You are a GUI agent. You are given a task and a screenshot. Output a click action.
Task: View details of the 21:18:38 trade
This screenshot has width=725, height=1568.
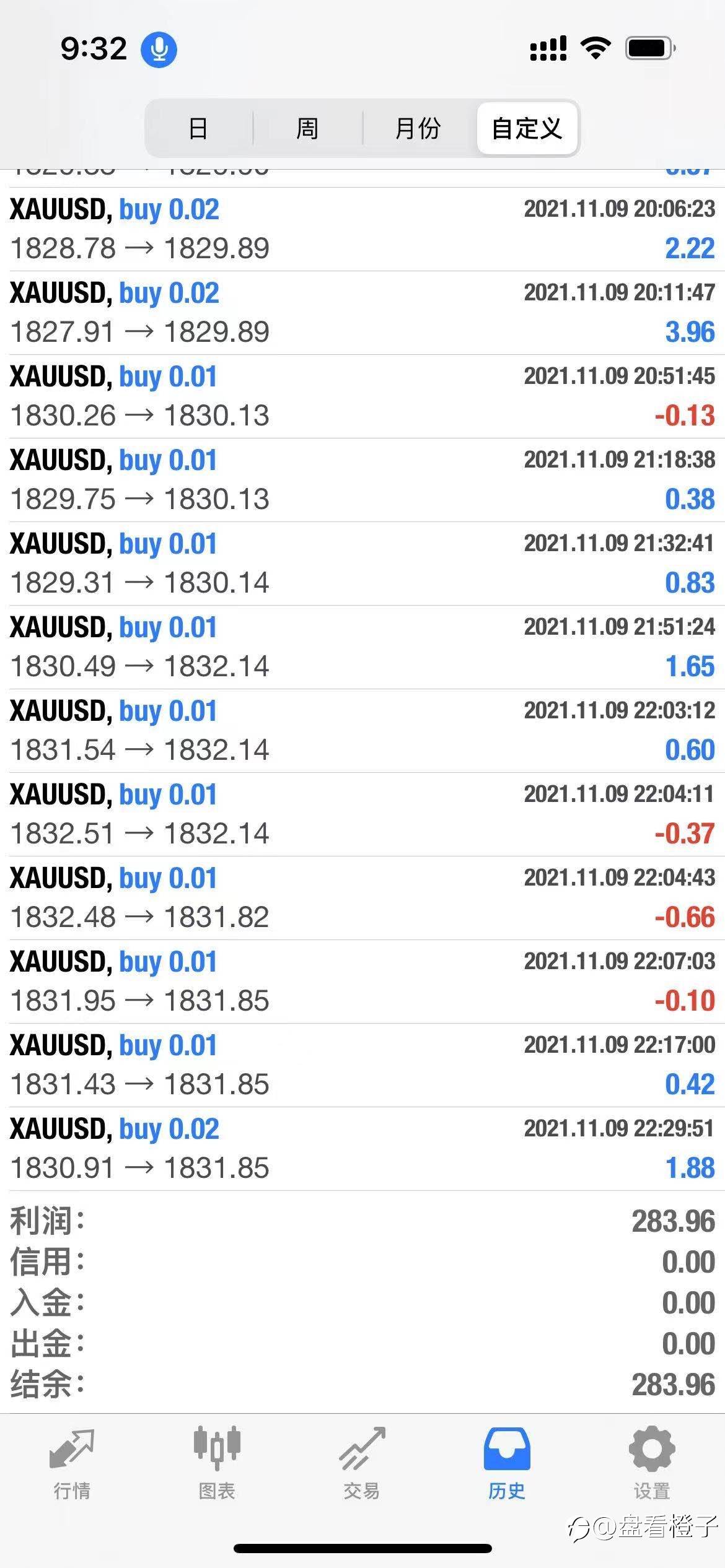[x=362, y=480]
